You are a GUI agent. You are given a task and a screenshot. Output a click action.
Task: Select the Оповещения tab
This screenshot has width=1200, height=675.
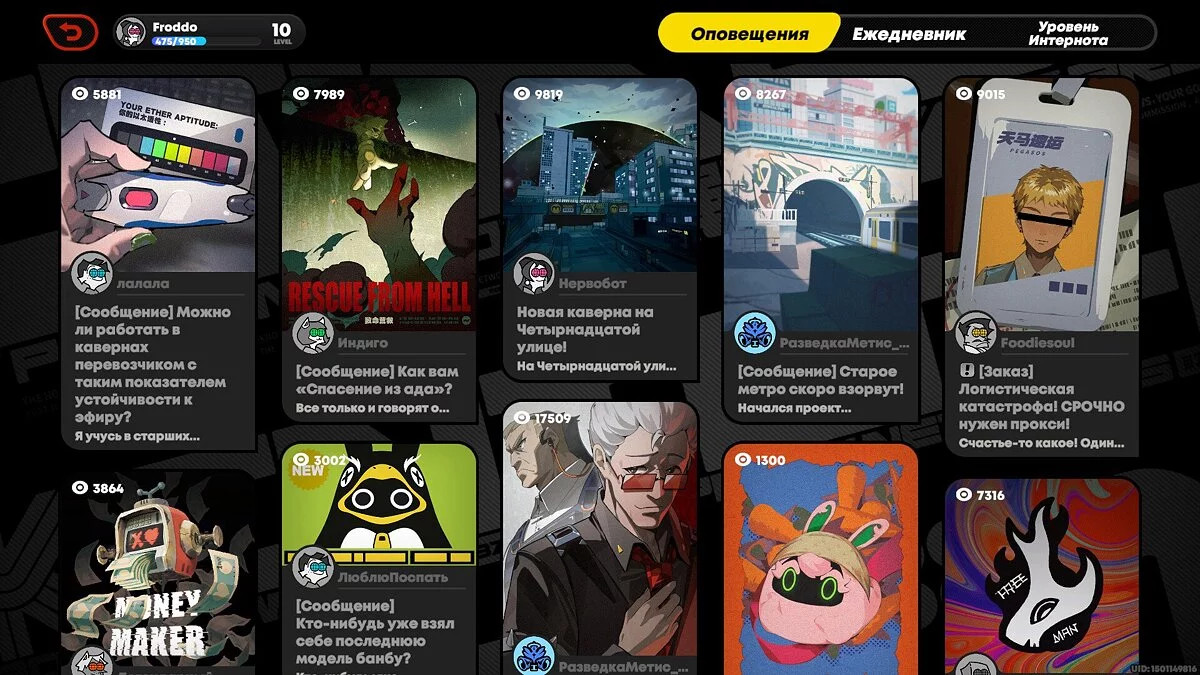point(749,33)
